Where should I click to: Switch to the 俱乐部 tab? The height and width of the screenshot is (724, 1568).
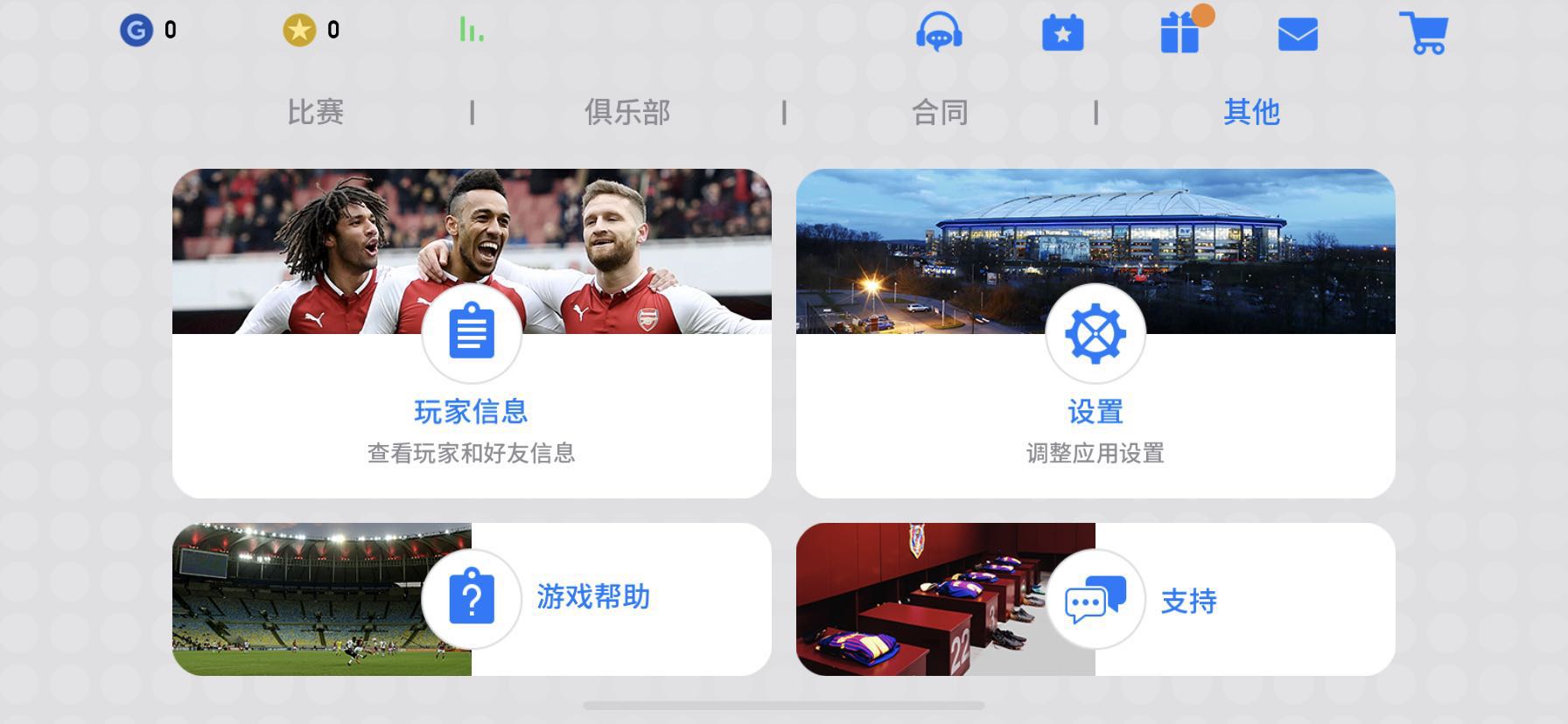627,112
